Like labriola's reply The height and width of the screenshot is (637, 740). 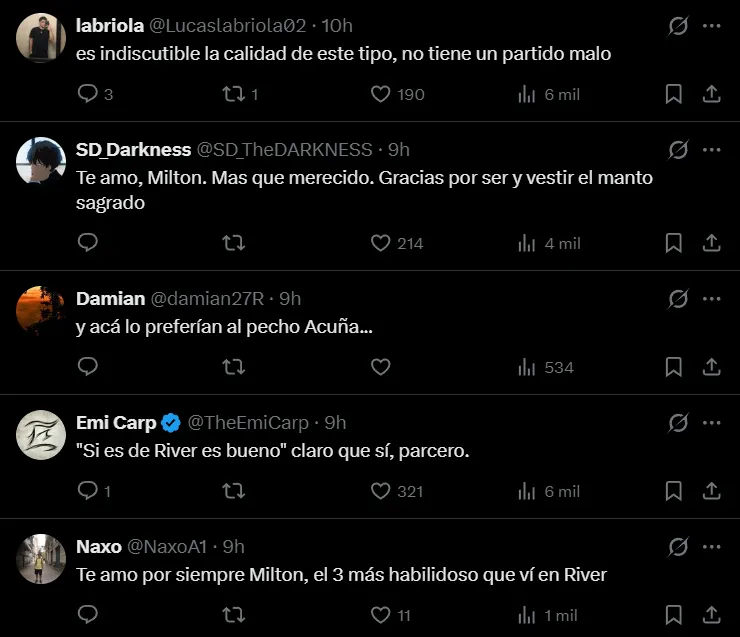(380, 94)
